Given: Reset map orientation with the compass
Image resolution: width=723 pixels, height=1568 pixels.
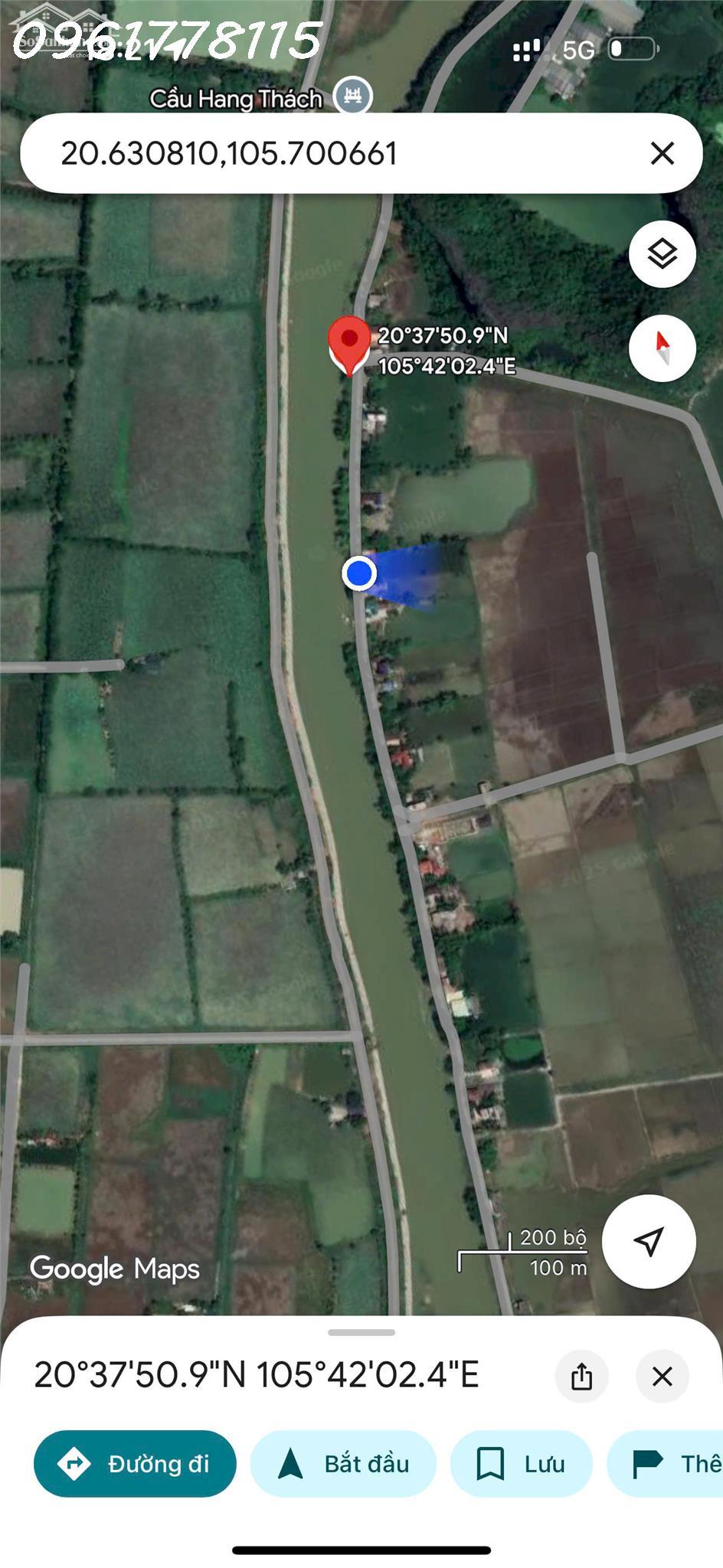Looking at the screenshot, I should point(662,348).
